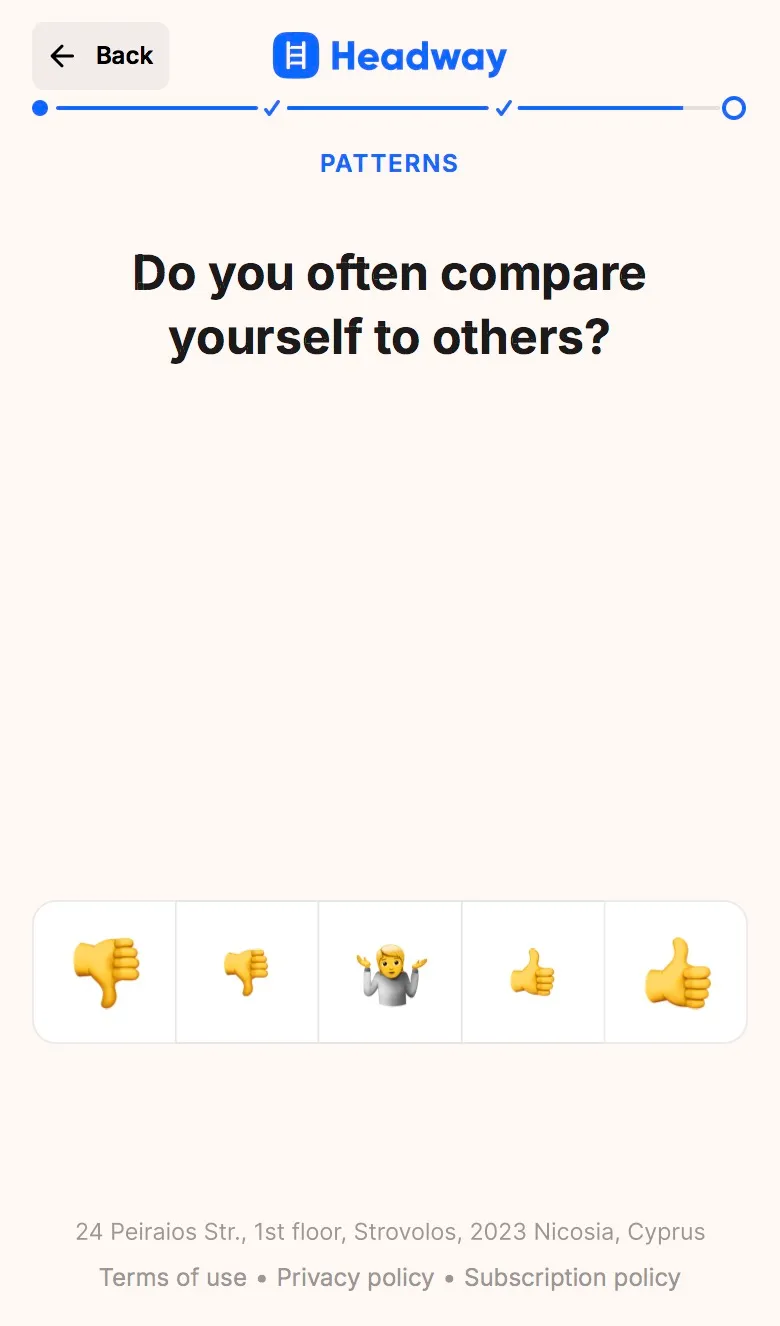Choose the large thumbs up answer

point(676,972)
